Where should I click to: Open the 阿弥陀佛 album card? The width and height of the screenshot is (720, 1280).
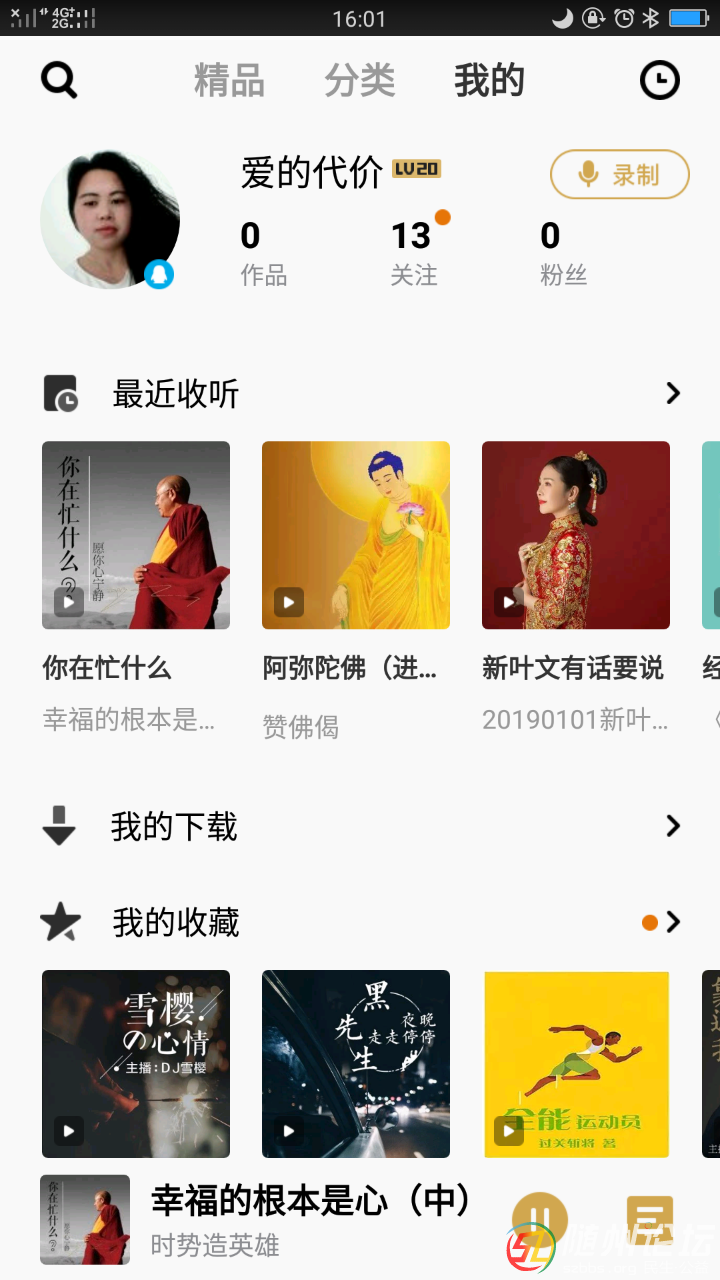point(356,535)
